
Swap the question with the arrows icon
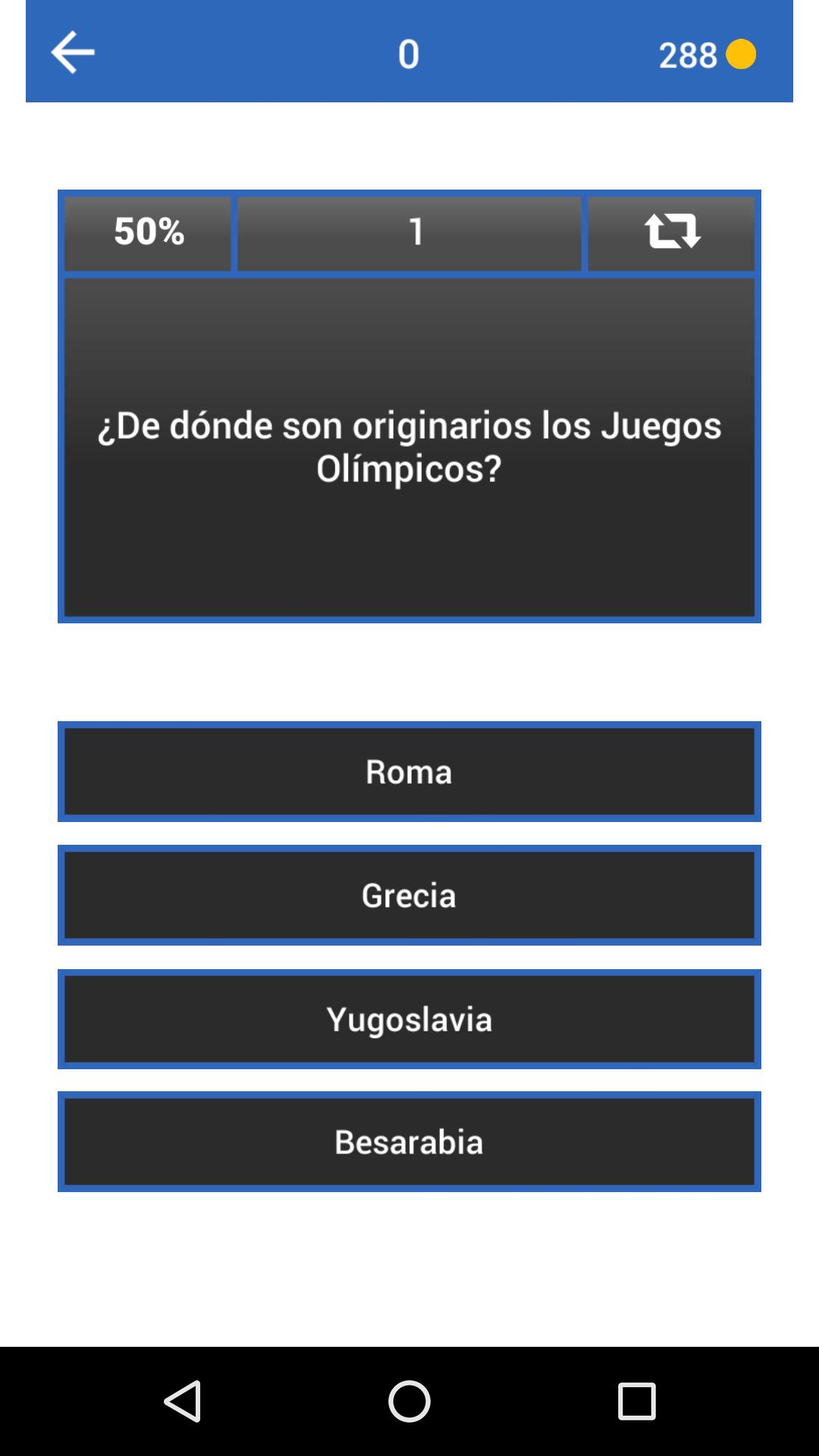click(672, 232)
